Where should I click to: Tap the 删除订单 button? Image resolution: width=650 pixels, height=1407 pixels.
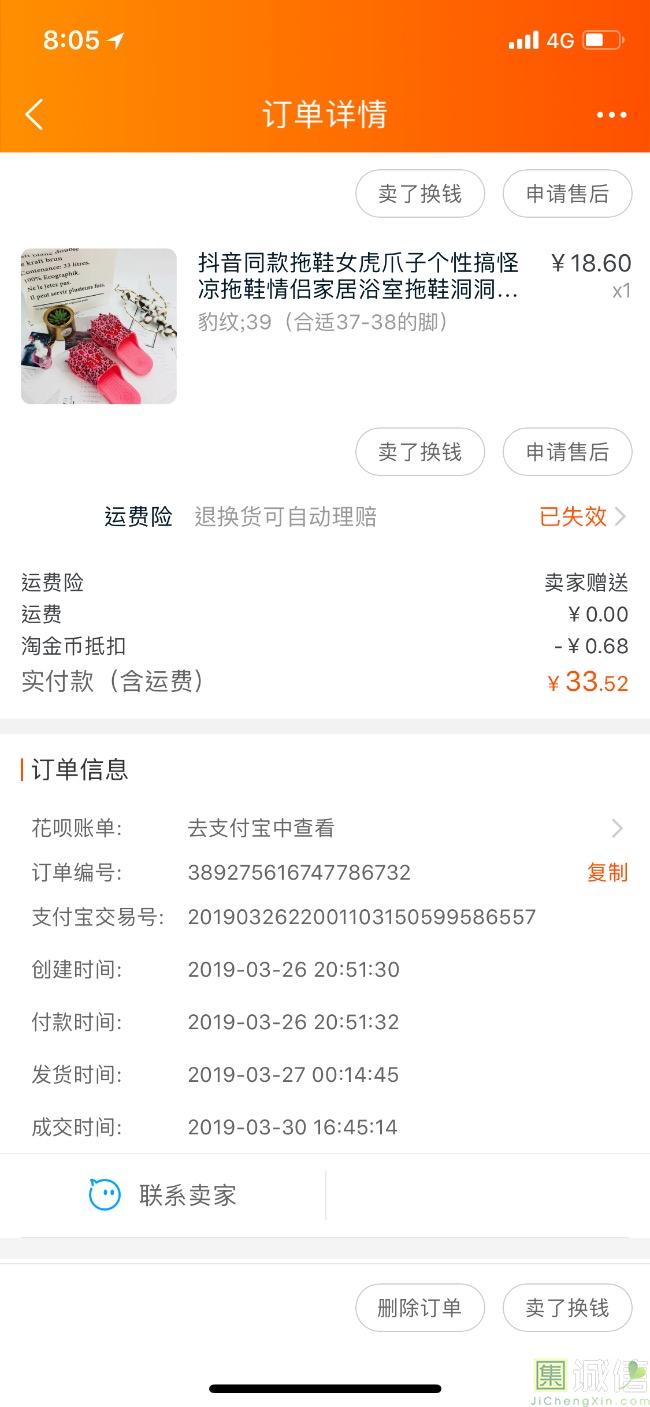[420, 1308]
